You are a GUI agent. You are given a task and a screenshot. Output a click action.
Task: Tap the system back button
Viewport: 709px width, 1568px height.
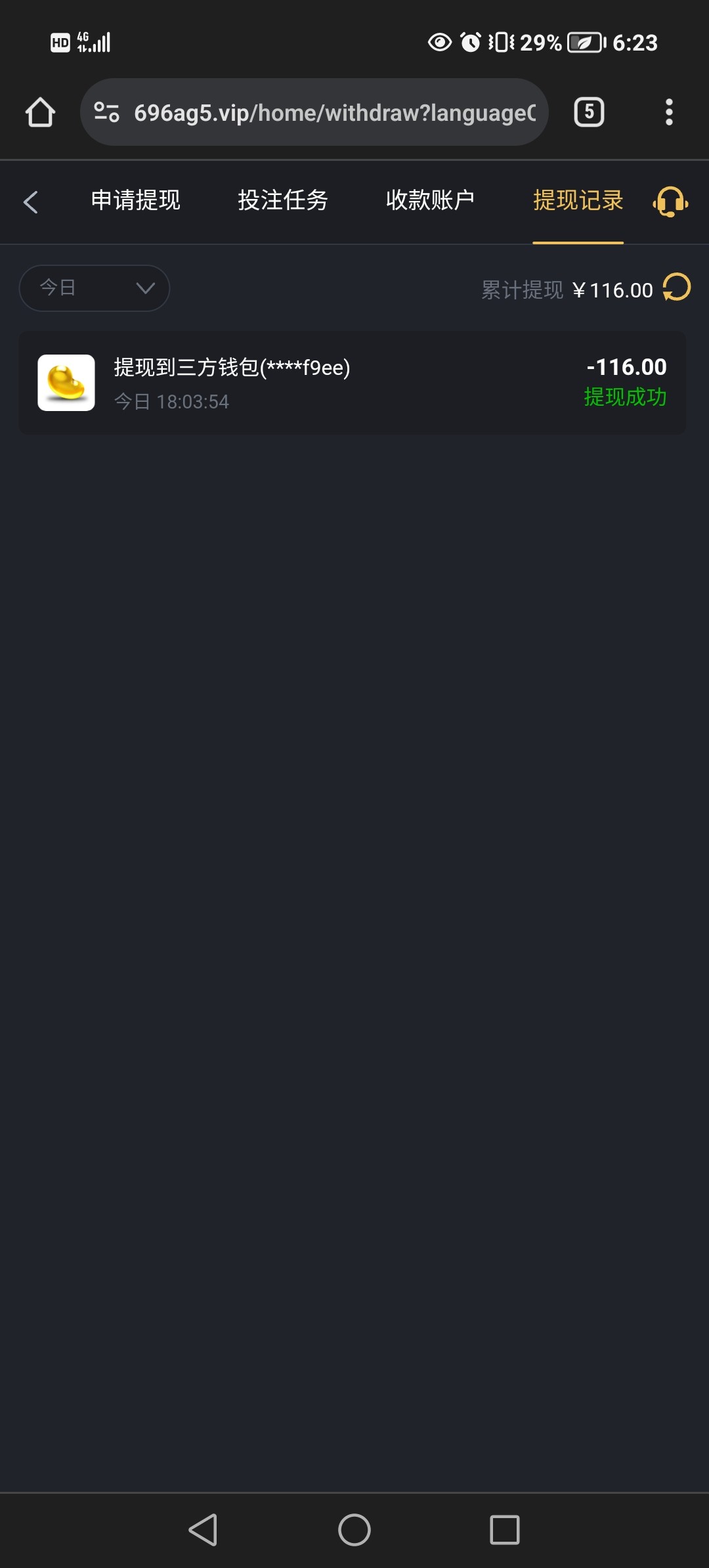(x=204, y=1530)
